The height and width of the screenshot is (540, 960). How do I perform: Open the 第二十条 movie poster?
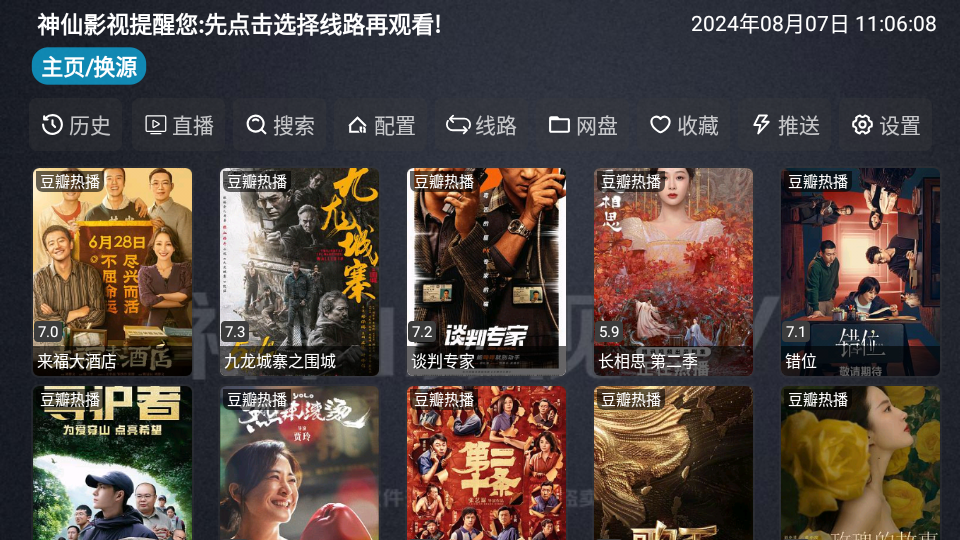point(486,465)
